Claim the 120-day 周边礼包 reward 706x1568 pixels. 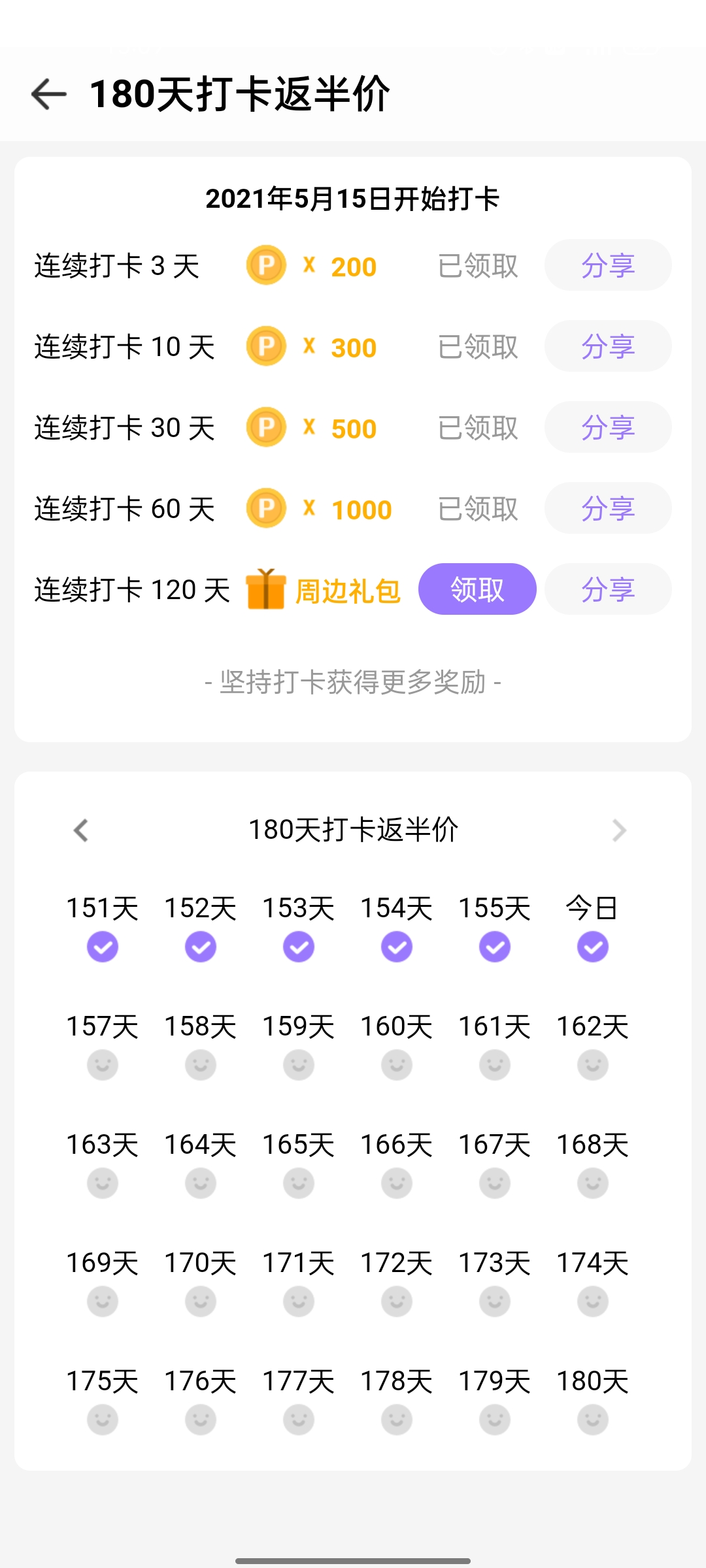[x=477, y=589]
